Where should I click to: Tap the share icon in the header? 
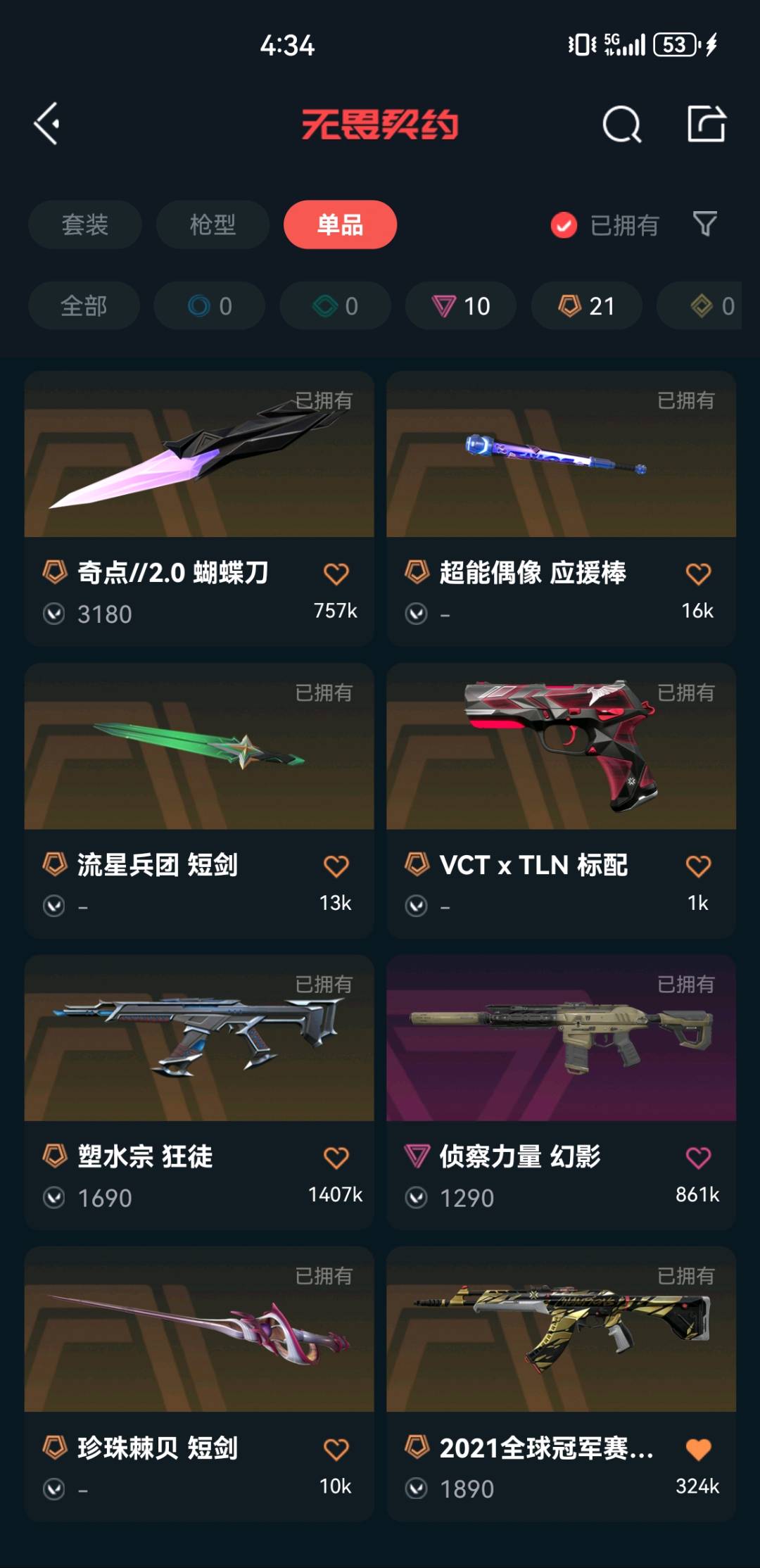pyautogui.click(x=706, y=124)
